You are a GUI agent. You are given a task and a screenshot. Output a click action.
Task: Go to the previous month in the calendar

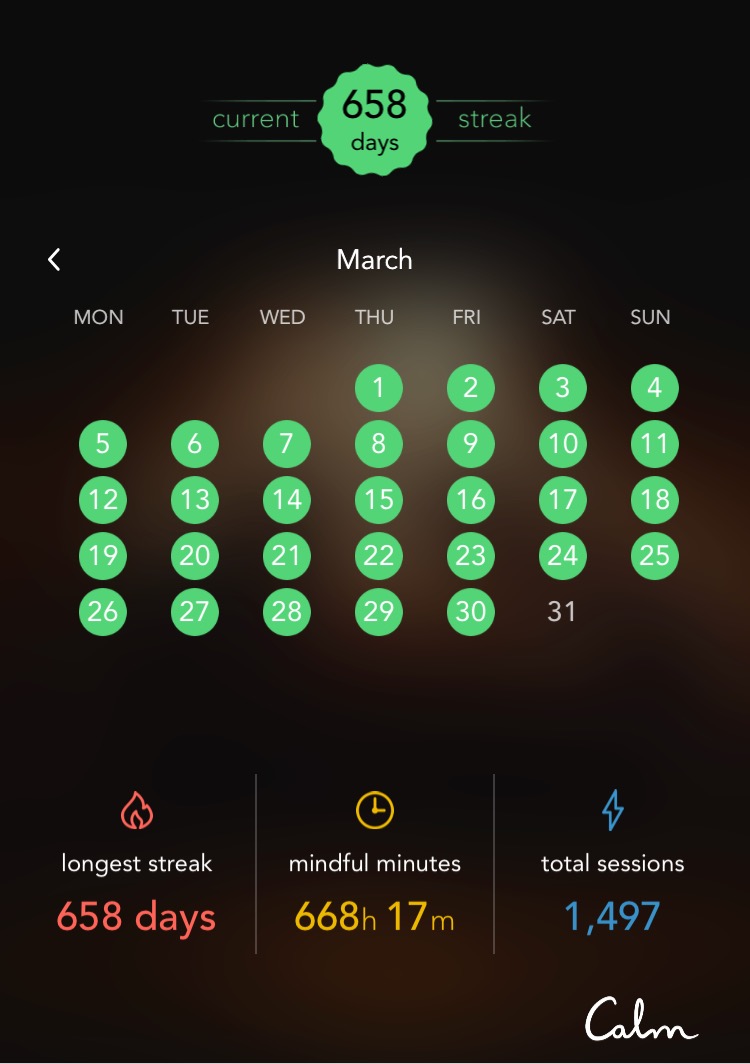tap(54, 260)
